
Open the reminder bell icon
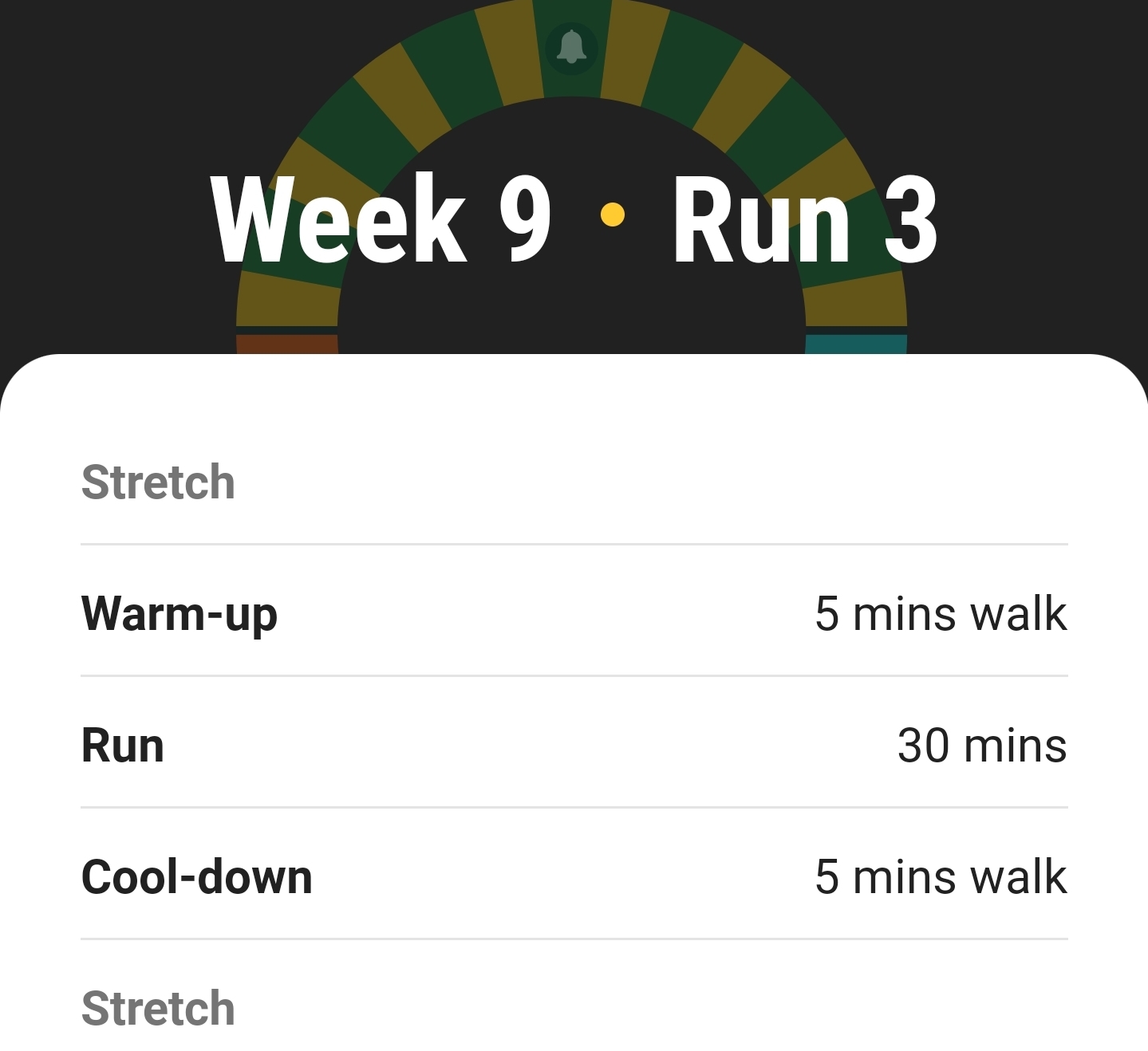[x=571, y=47]
